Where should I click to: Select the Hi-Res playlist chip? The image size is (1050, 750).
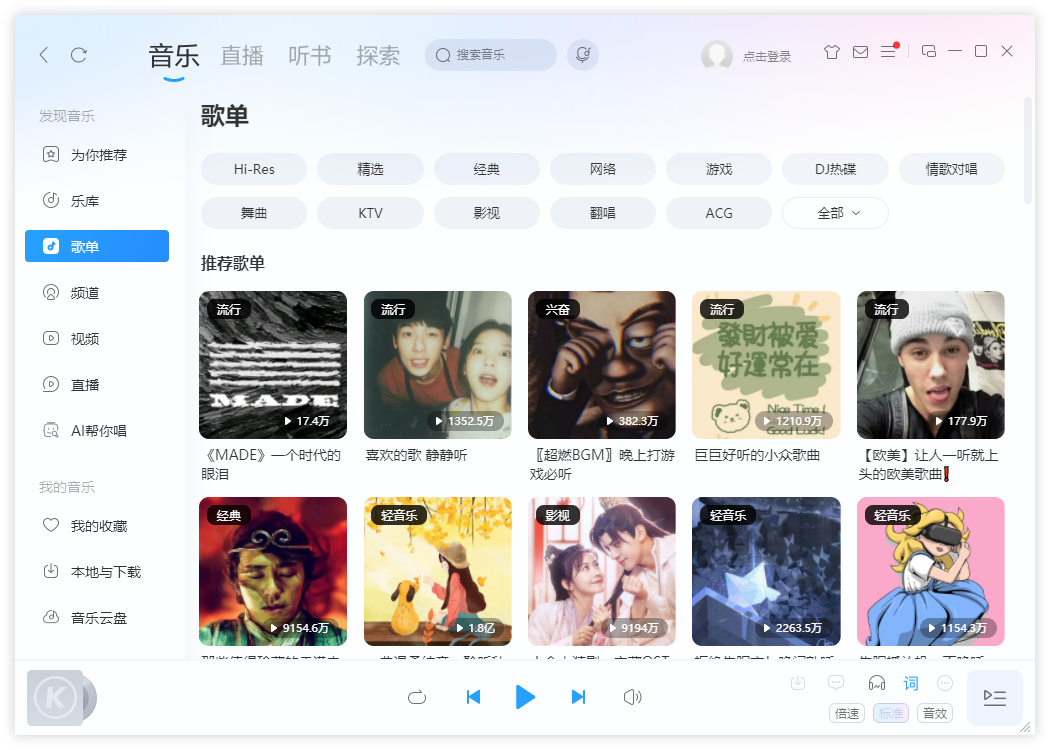[x=254, y=169]
